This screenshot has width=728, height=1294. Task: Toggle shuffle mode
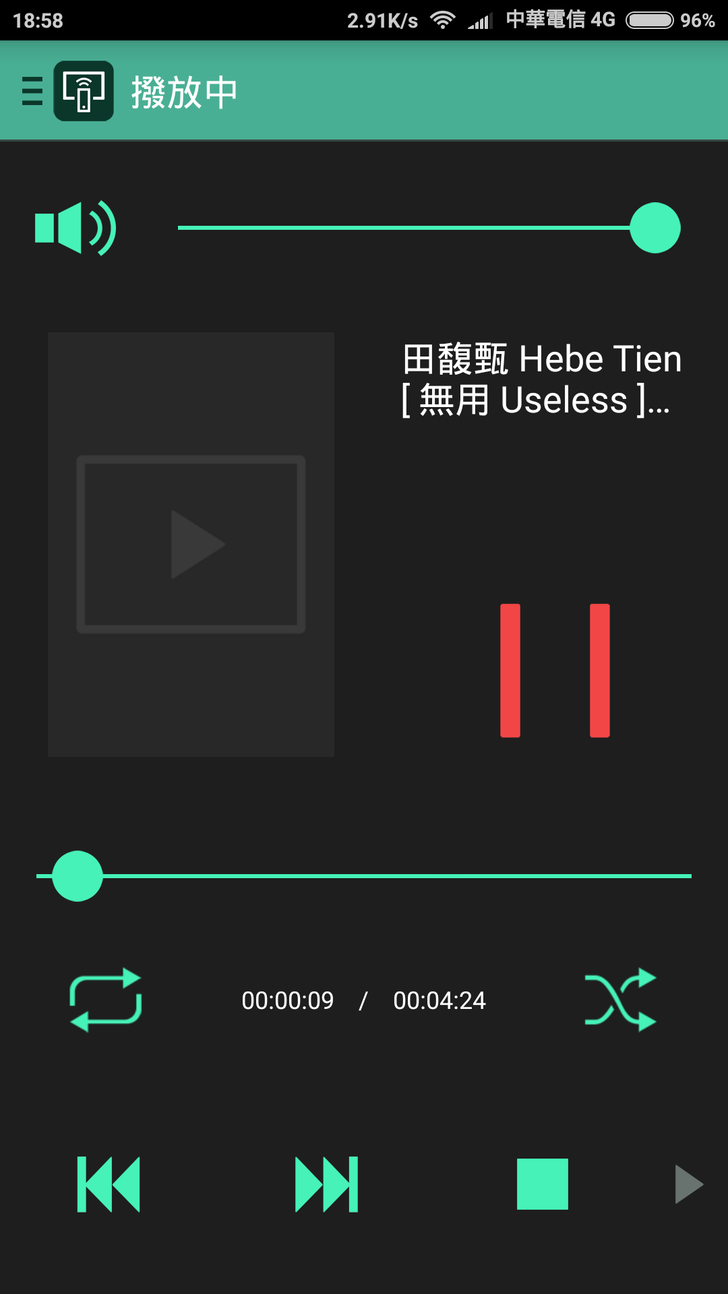click(620, 1000)
